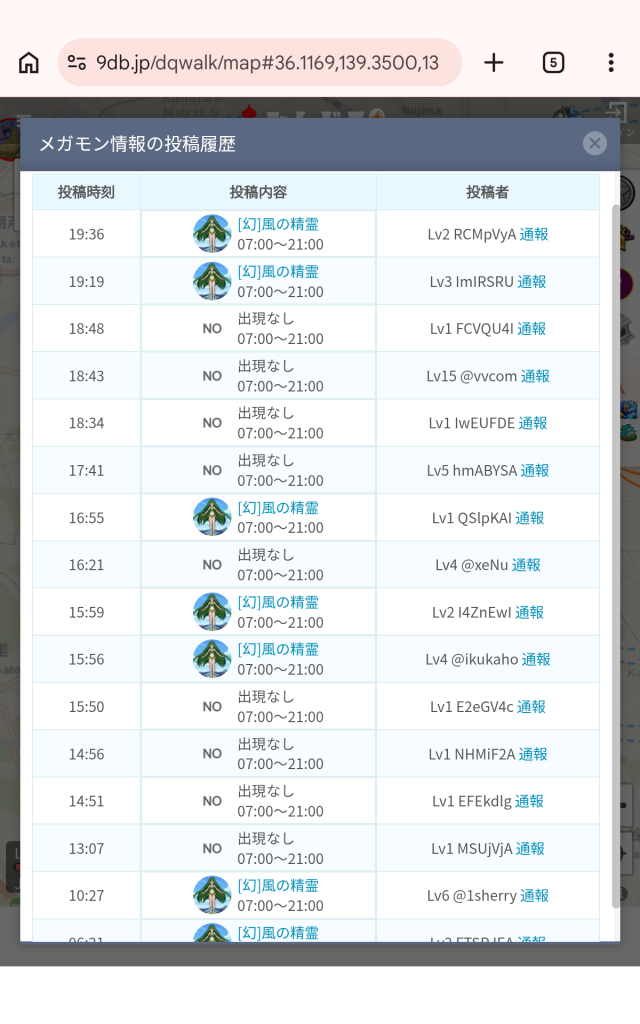Report the post by IwEUFDE
The width and height of the screenshot is (640, 1024).
pos(533,423)
